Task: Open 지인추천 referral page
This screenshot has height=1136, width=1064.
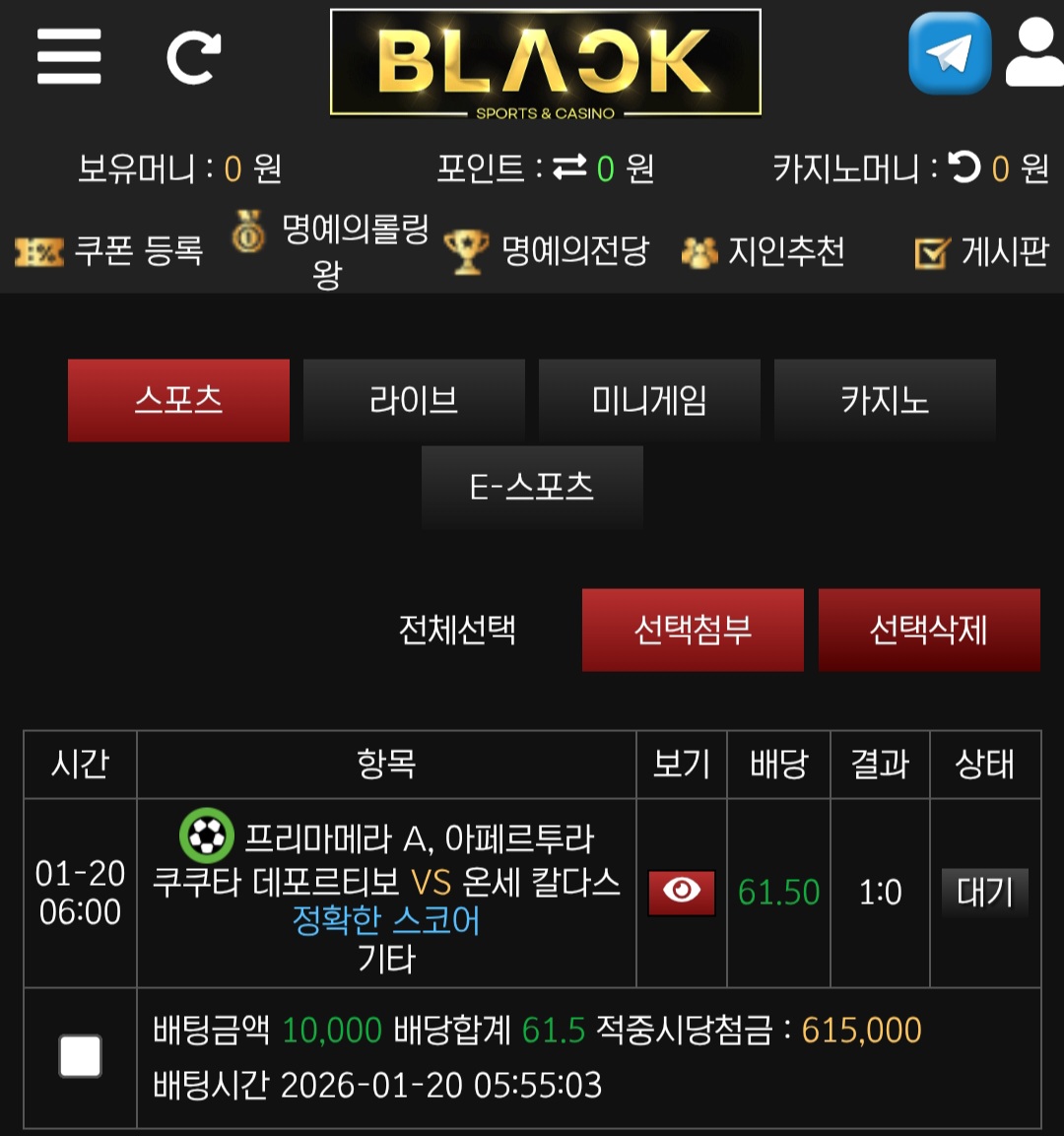Action: coord(765,252)
